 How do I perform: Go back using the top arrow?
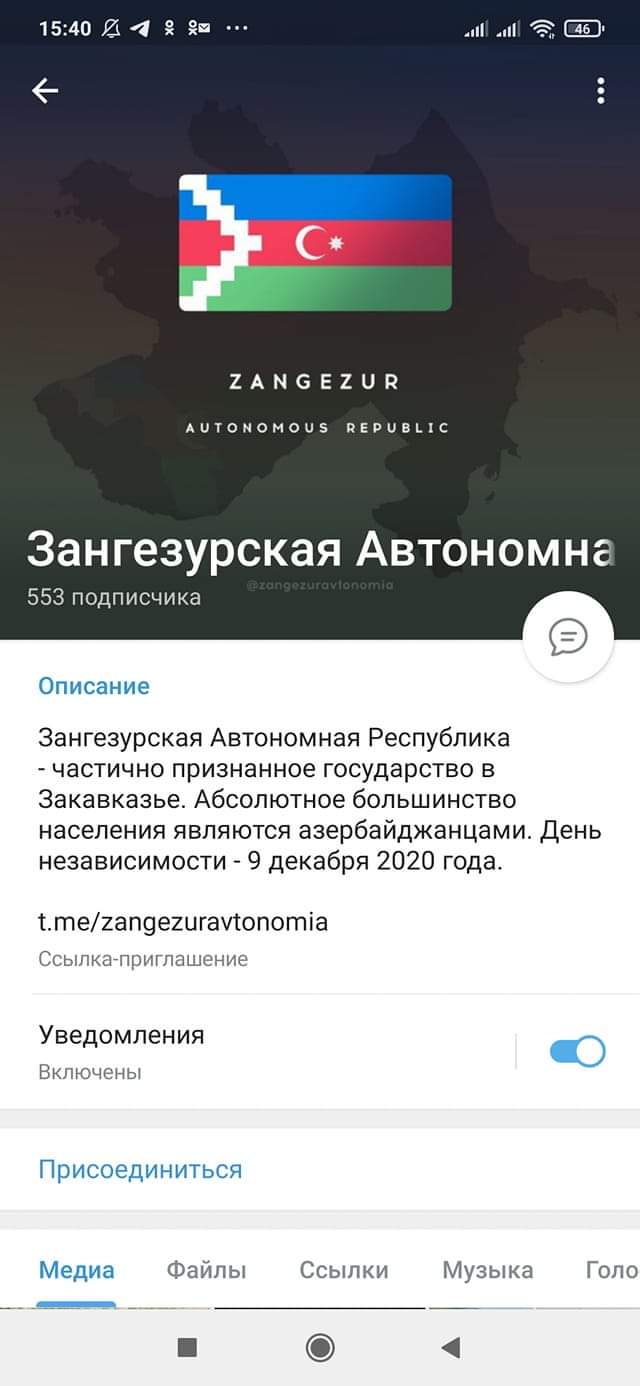click(45, 91)
